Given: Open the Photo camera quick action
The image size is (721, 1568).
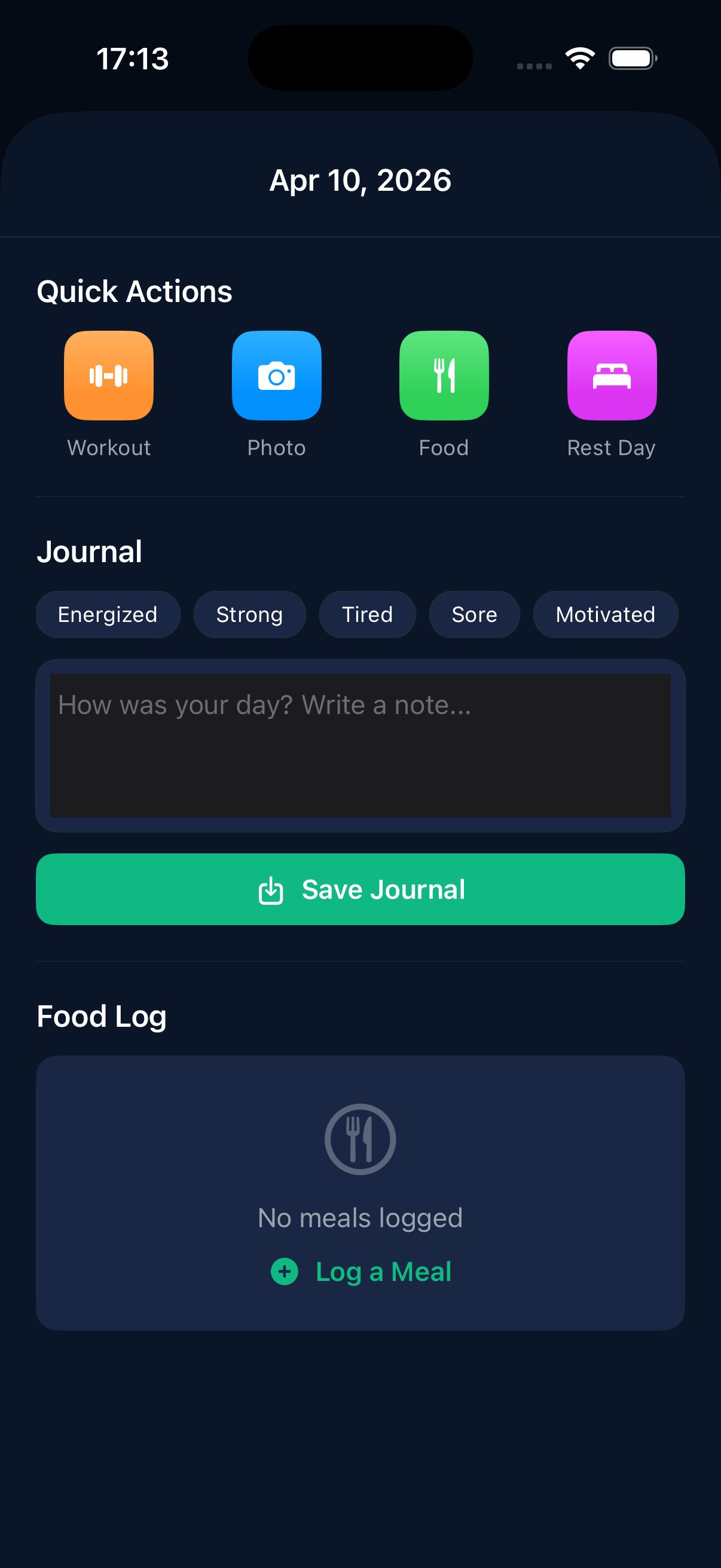Looking at the screenshot, I should coord(277,376).
